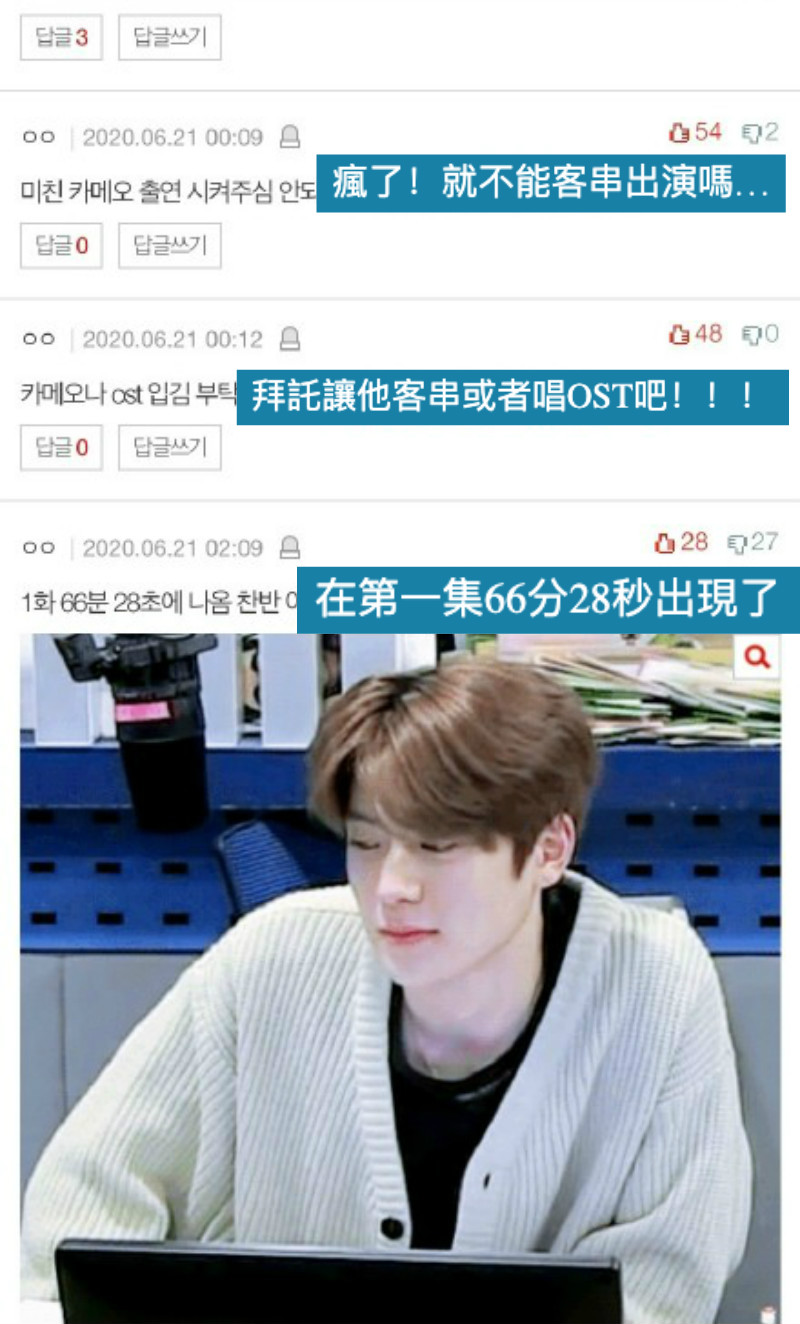Write a reply to the 00:09 comment
Viewport: 800px width, 1324px height.
[x=169, y=245]
